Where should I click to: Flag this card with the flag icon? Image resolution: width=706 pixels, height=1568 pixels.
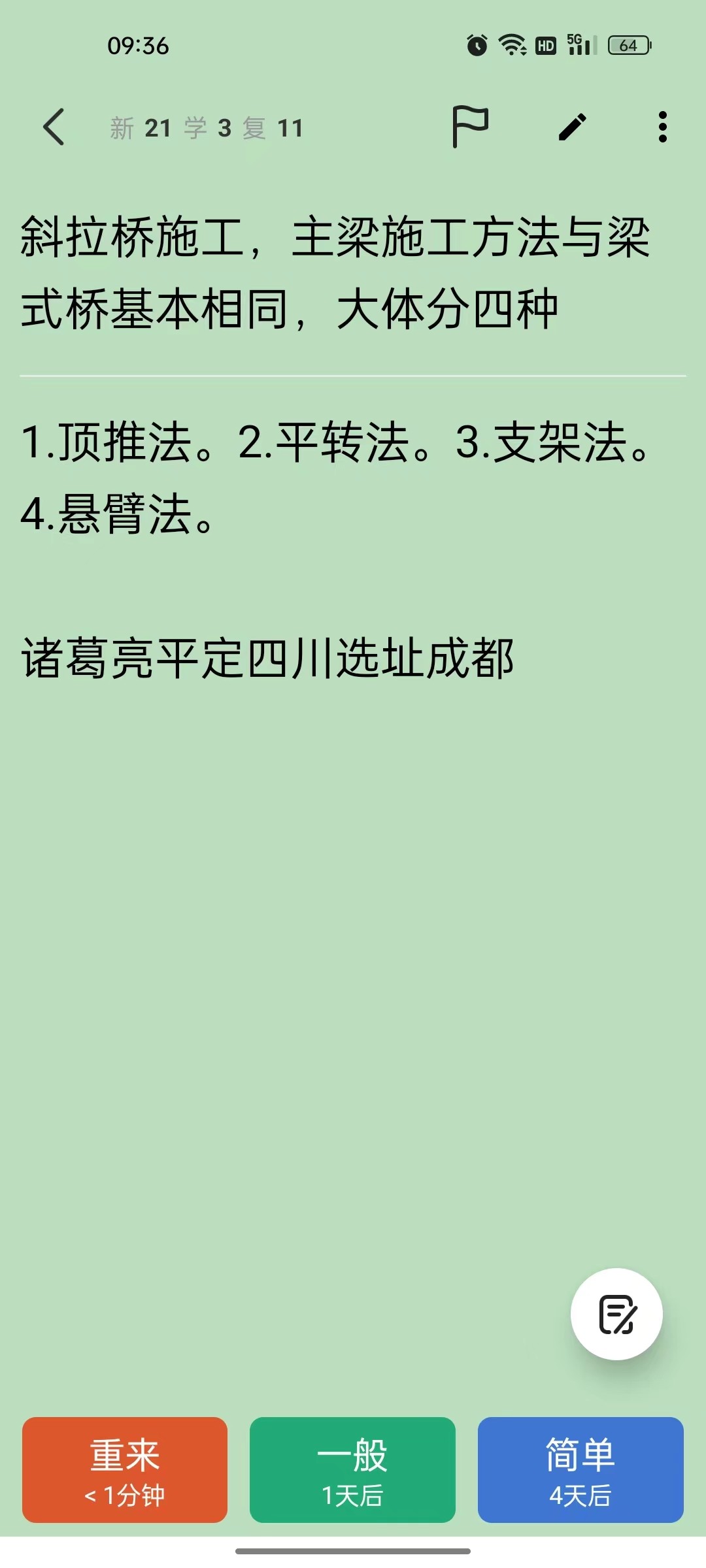(x=471, y=127)
